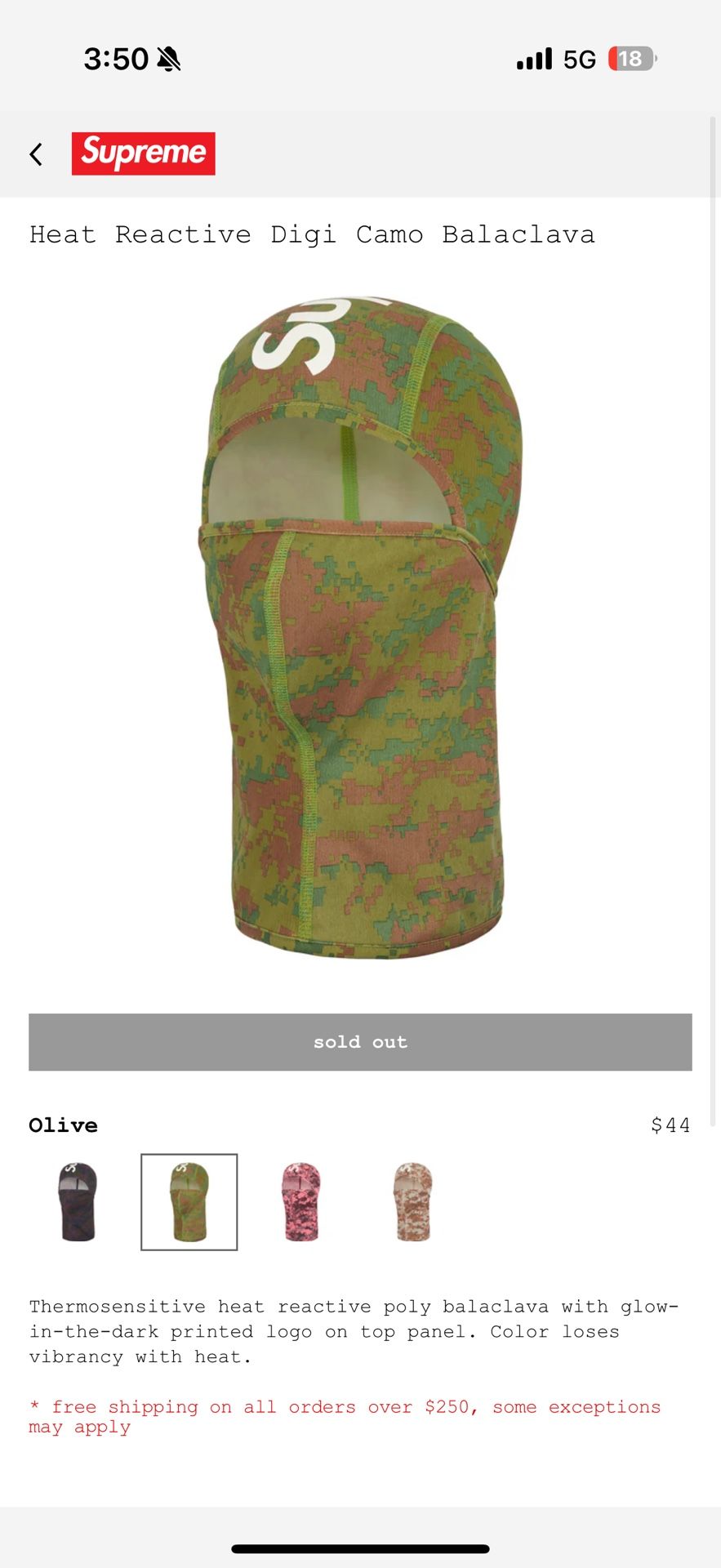Select the olive camo balaclava colorway
This screenshot has height=1568, width=721.
click(189, 1201)
